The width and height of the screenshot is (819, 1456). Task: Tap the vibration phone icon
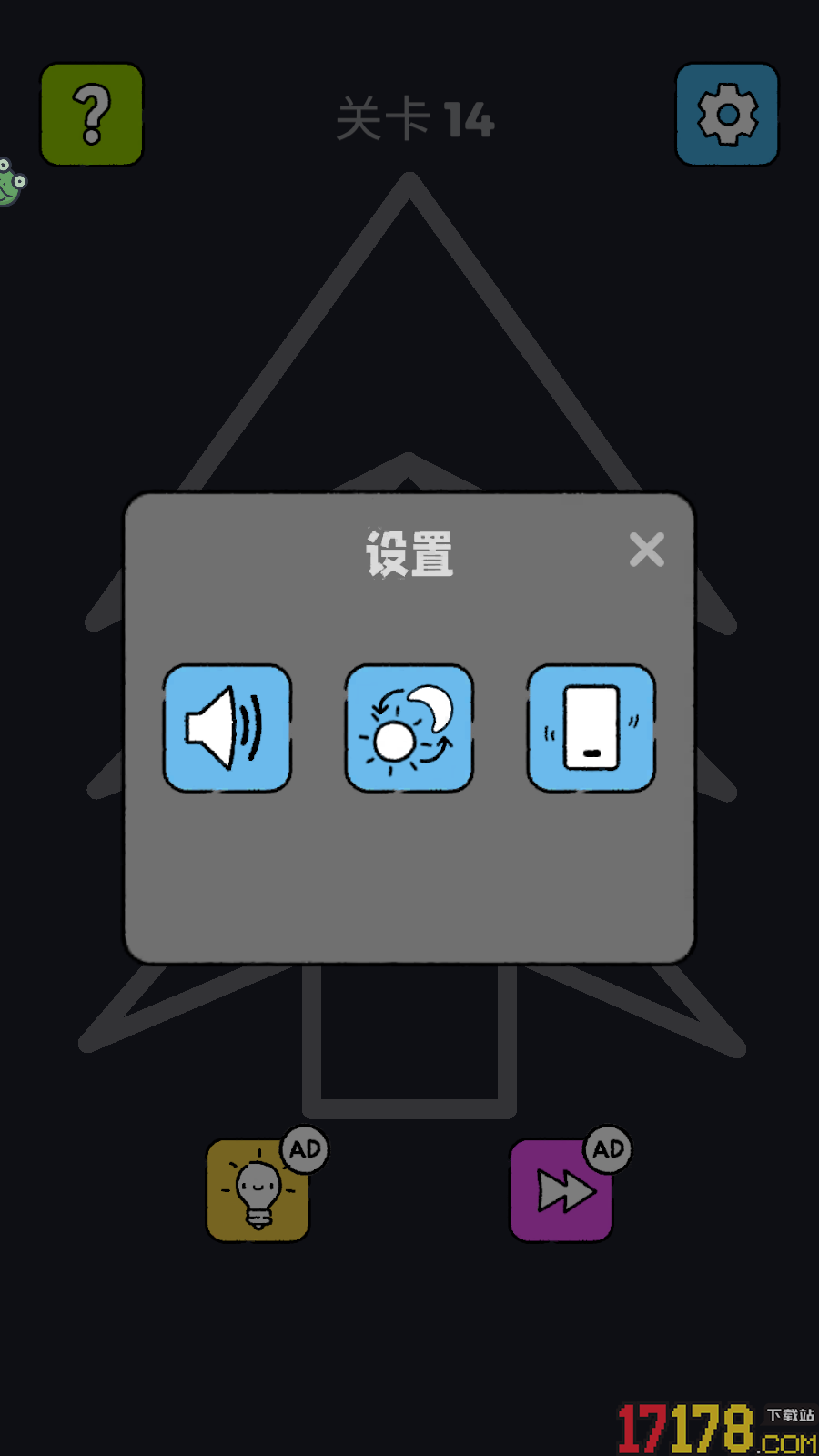click(590, 728)
